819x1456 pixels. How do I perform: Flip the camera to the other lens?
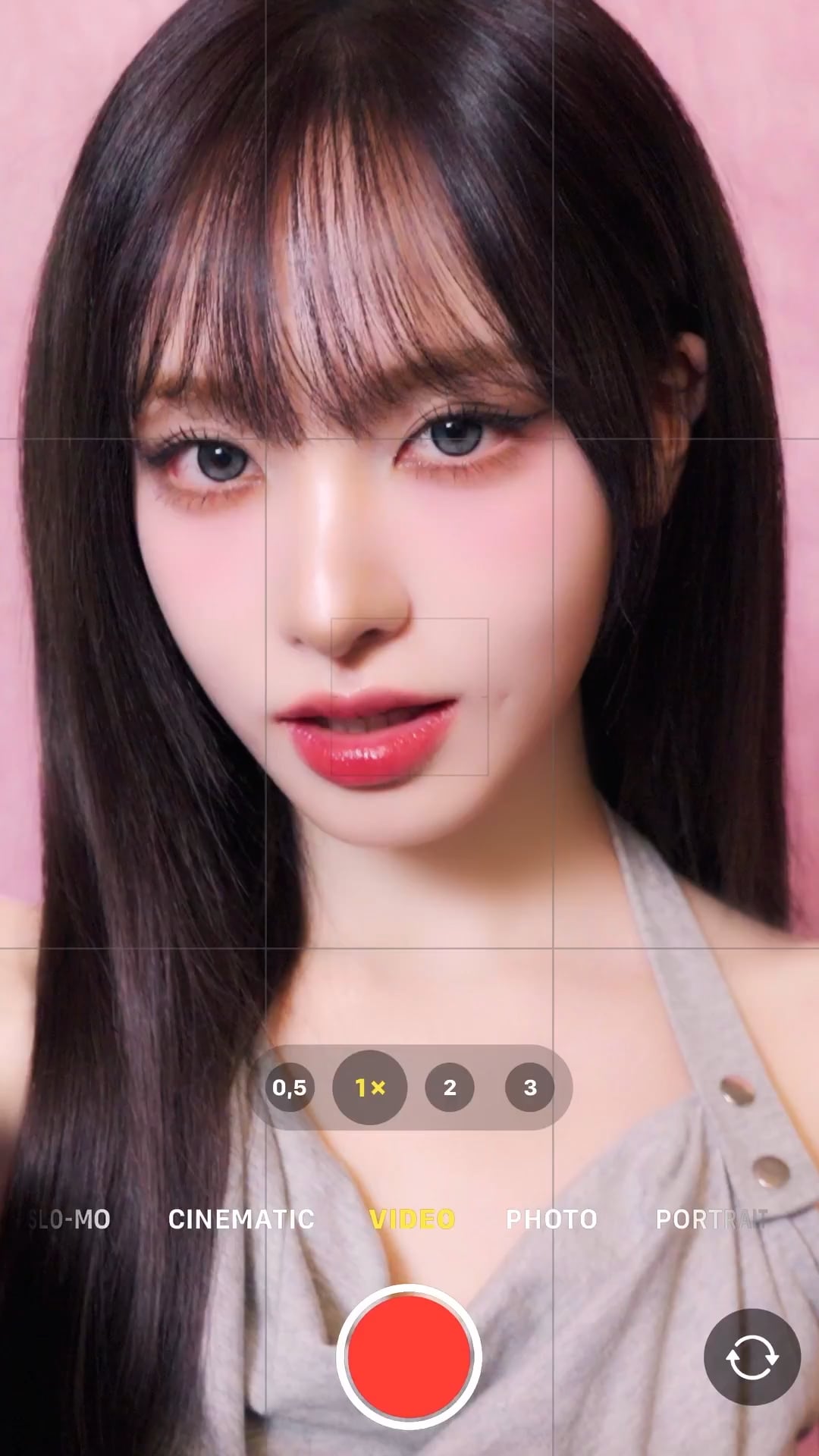[x=752, y=1357]
